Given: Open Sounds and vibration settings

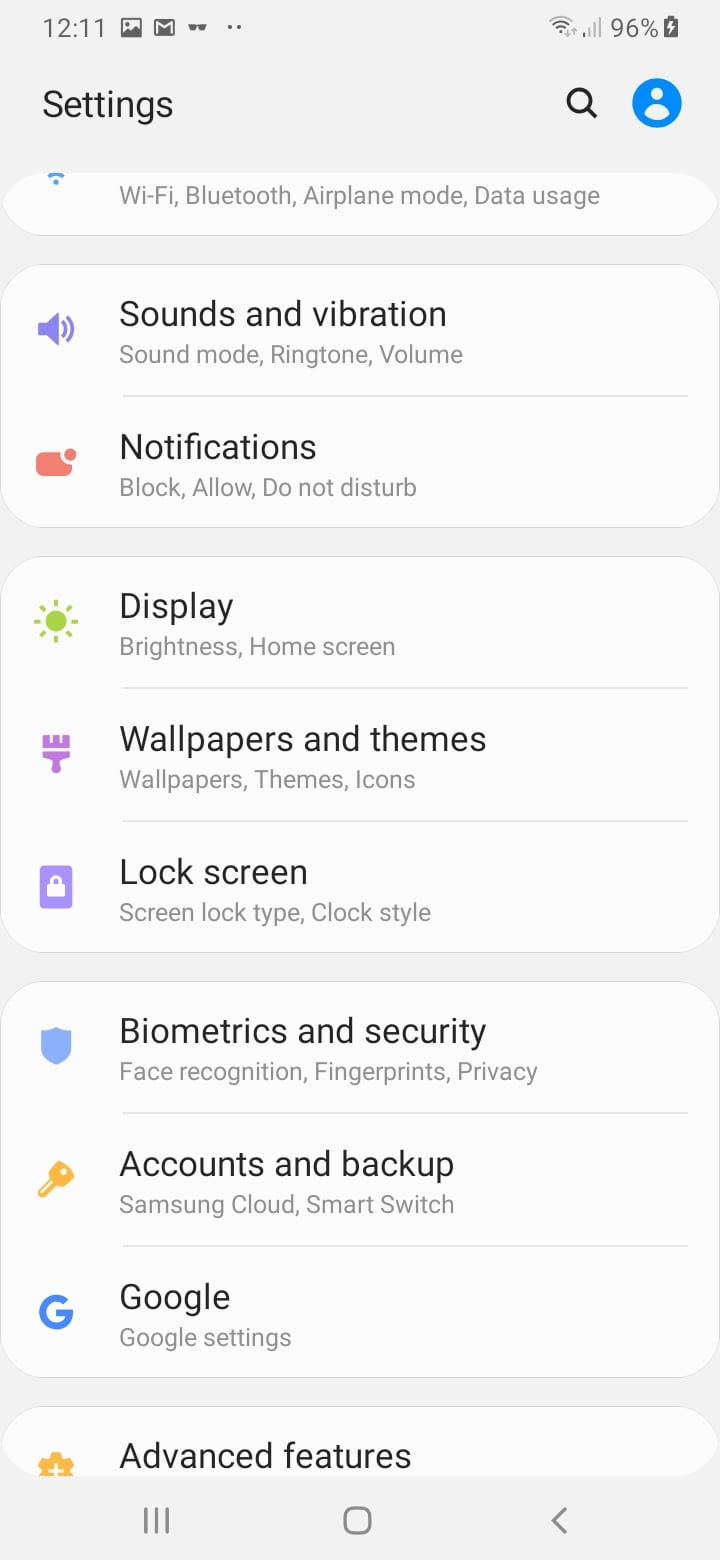Looking at the screenshot, I should [x=359, y=331].
